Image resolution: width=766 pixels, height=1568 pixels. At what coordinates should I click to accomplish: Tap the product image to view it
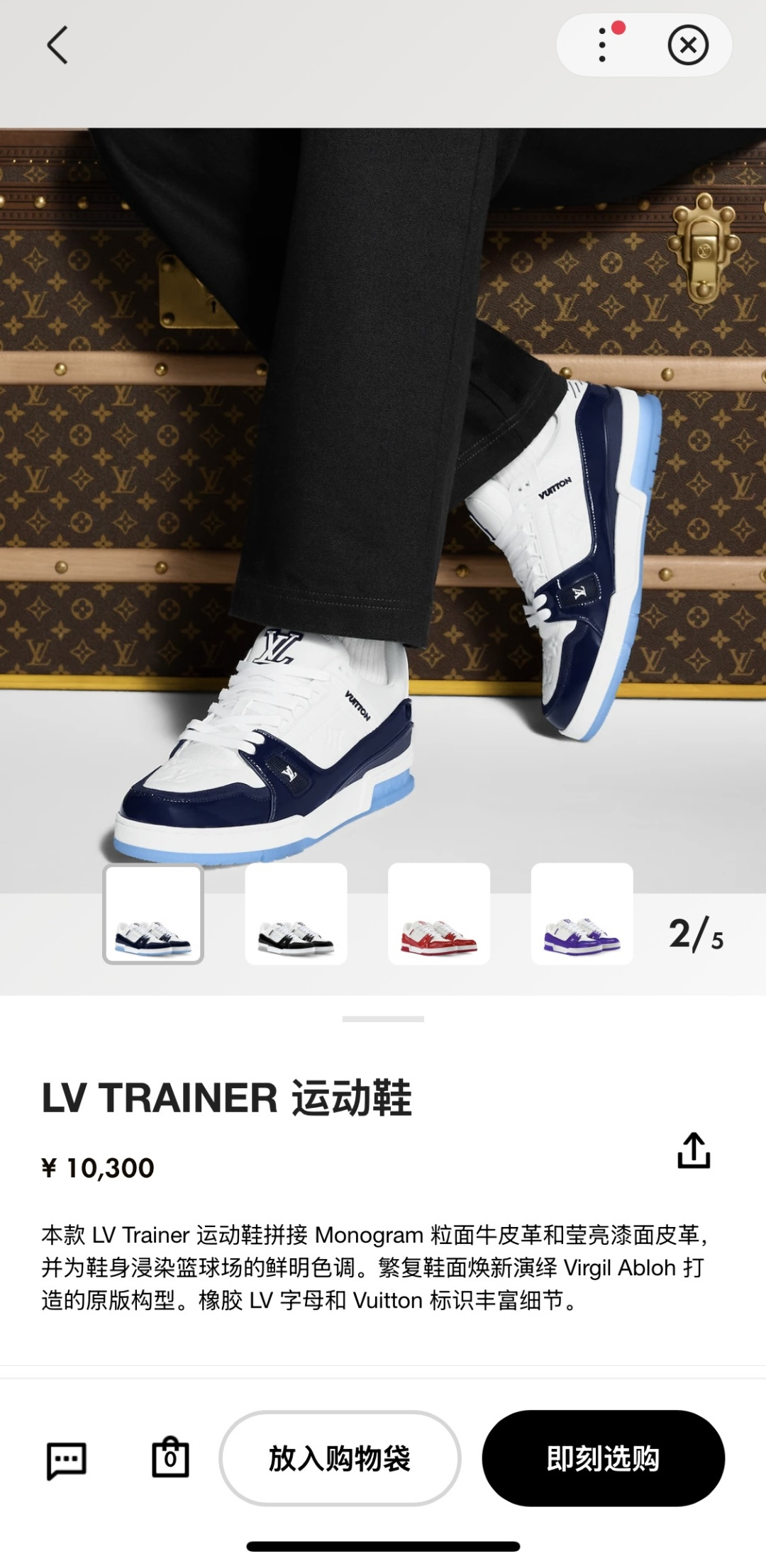(x=383, y=496)
